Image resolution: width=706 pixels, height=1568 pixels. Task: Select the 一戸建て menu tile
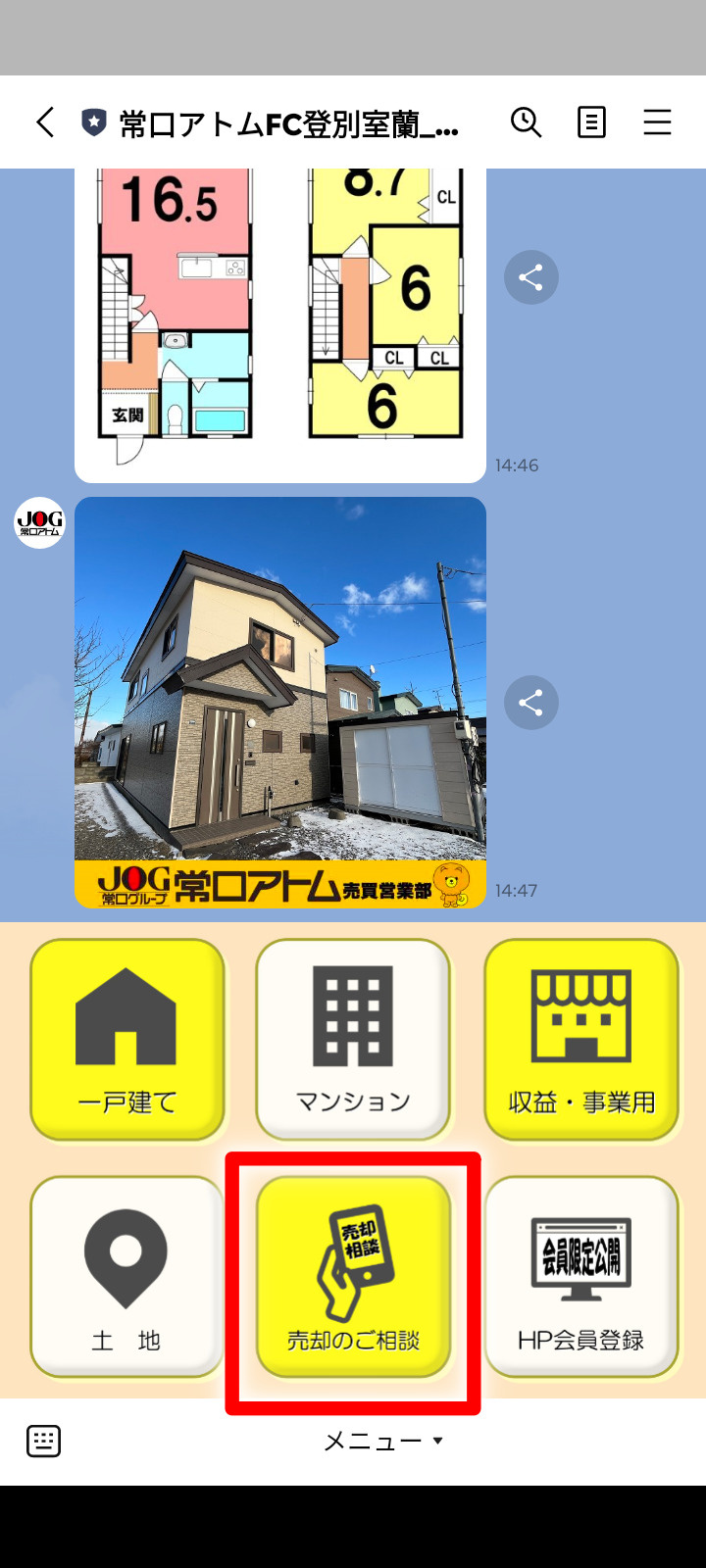coord(127,1040)
